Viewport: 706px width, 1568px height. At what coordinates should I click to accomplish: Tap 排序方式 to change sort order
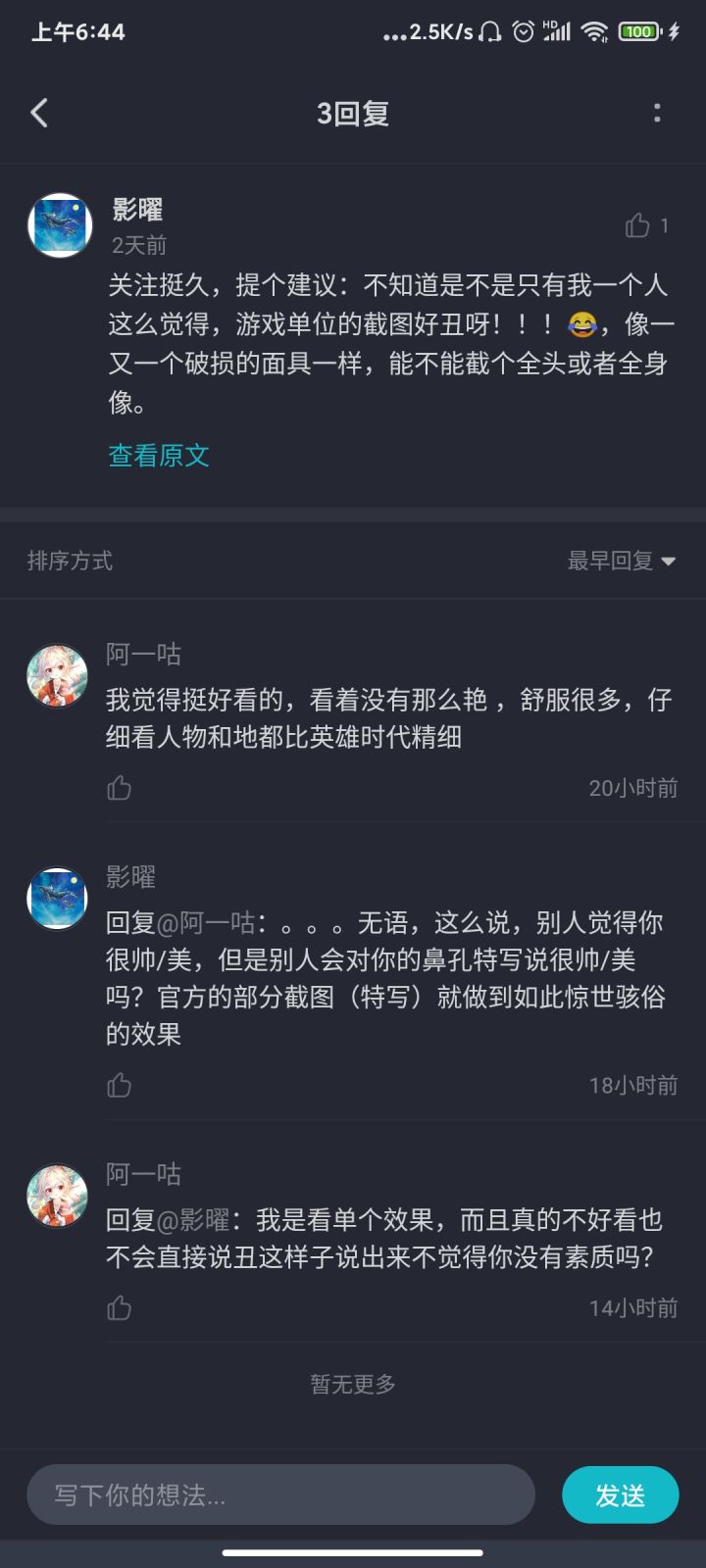coord(70,561)
